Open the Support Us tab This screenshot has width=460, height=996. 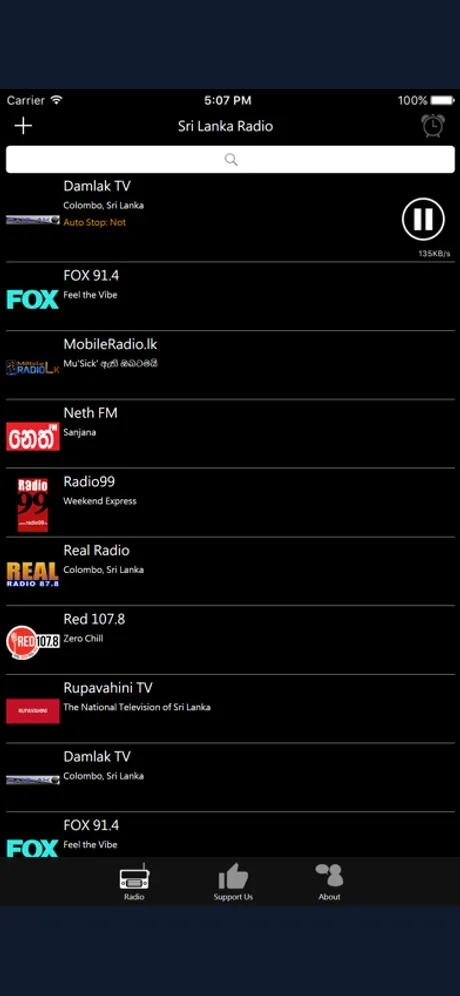[x=233, y=882]
